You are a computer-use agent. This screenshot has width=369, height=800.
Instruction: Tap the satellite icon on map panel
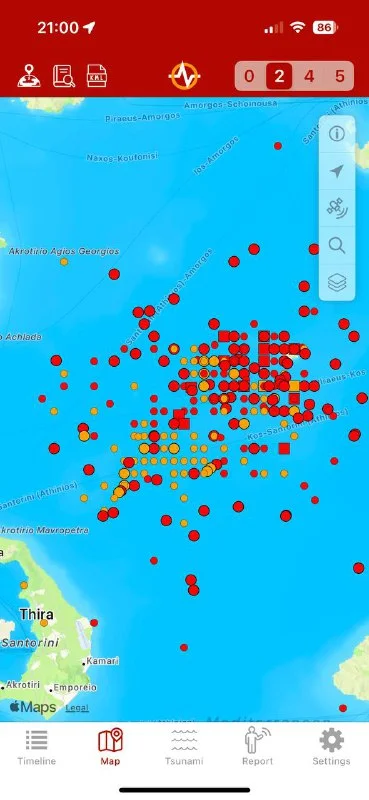[337, 208]
